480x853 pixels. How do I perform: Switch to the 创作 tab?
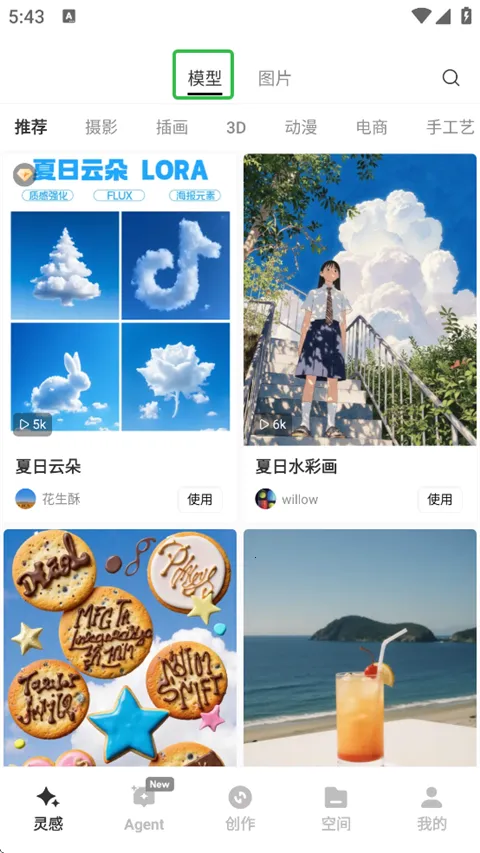[240, 808]
